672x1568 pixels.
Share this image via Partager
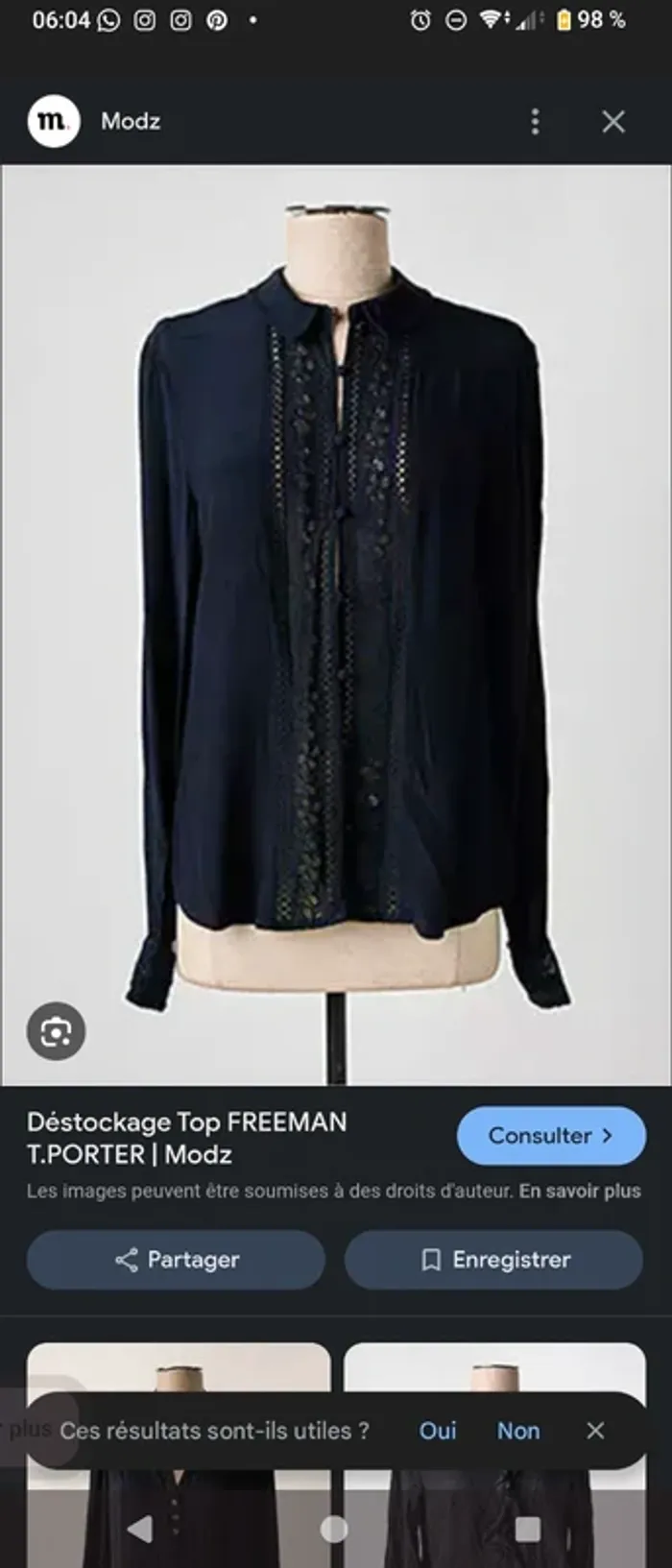[x=177, y=1259]
